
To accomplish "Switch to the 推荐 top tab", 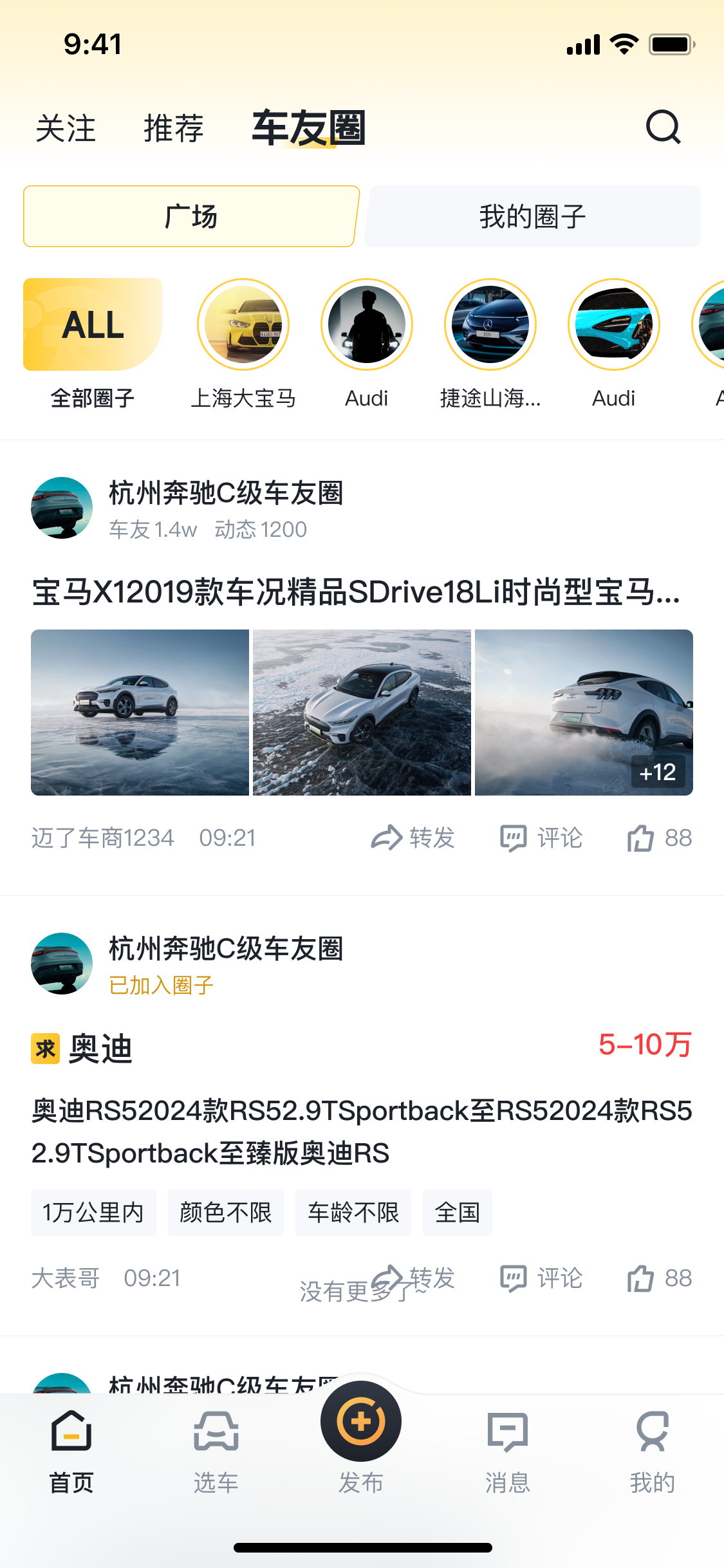I will click(x=173, y=128).
